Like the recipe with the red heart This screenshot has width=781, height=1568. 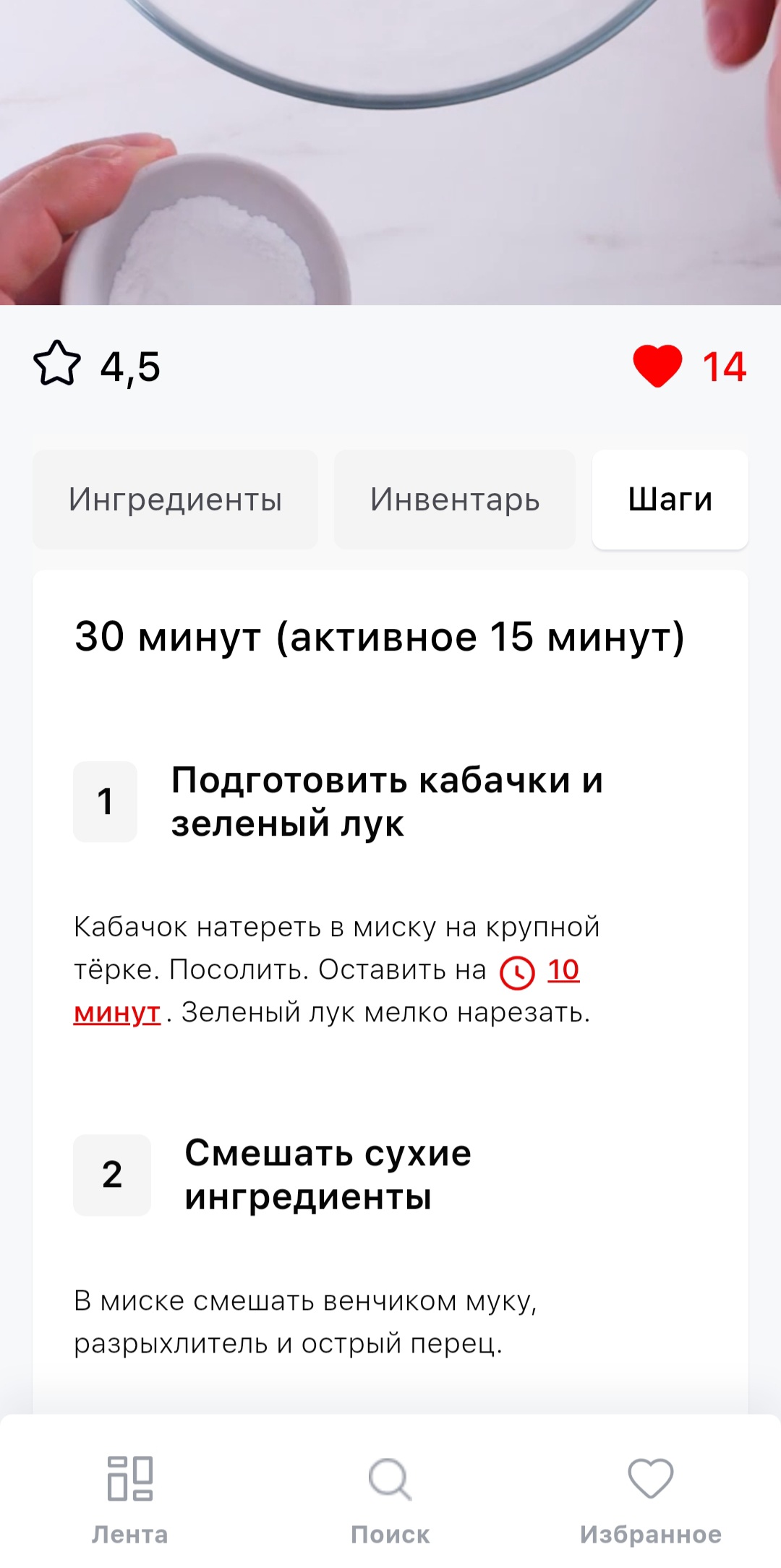point(657,366)
